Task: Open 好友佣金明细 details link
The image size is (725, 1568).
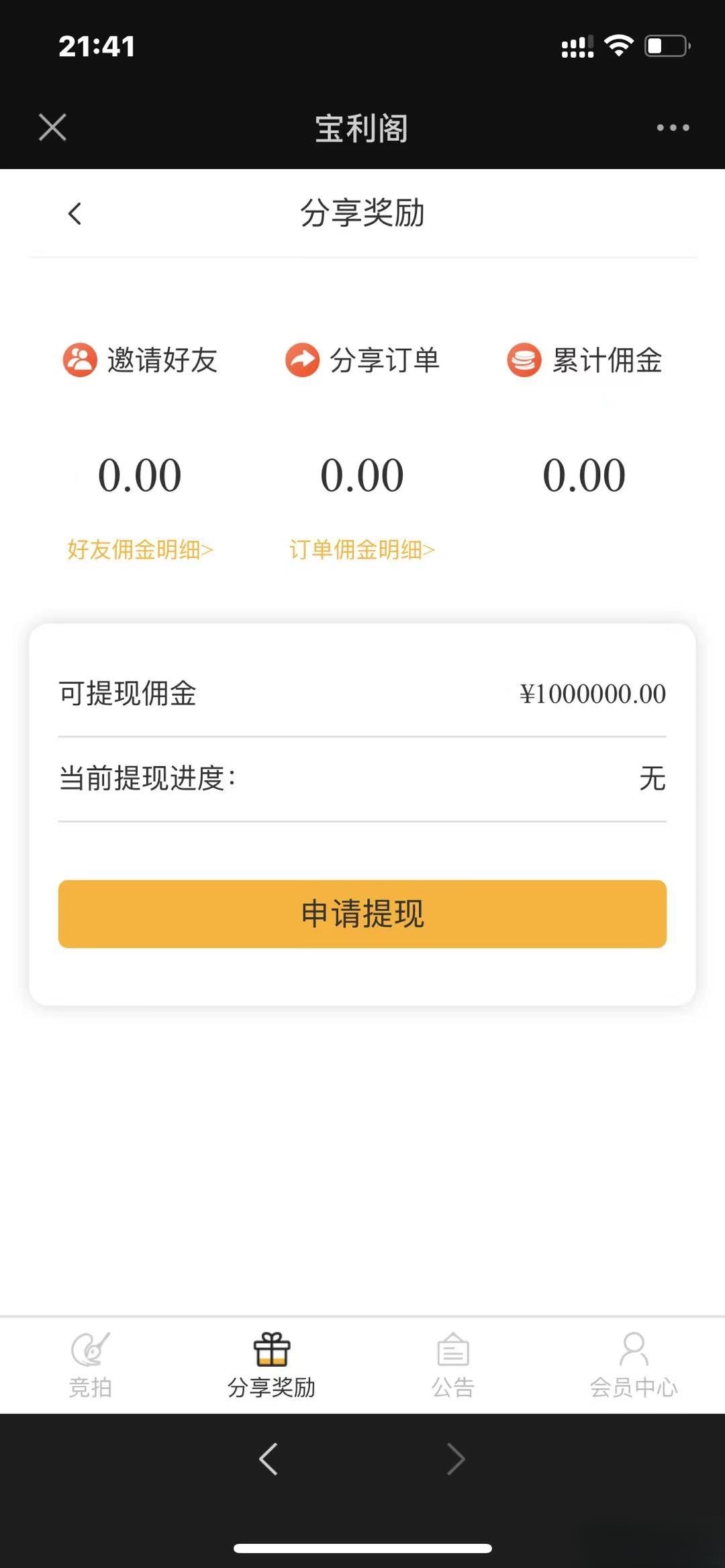Action: pyautogui.click(x=140, y=549)
